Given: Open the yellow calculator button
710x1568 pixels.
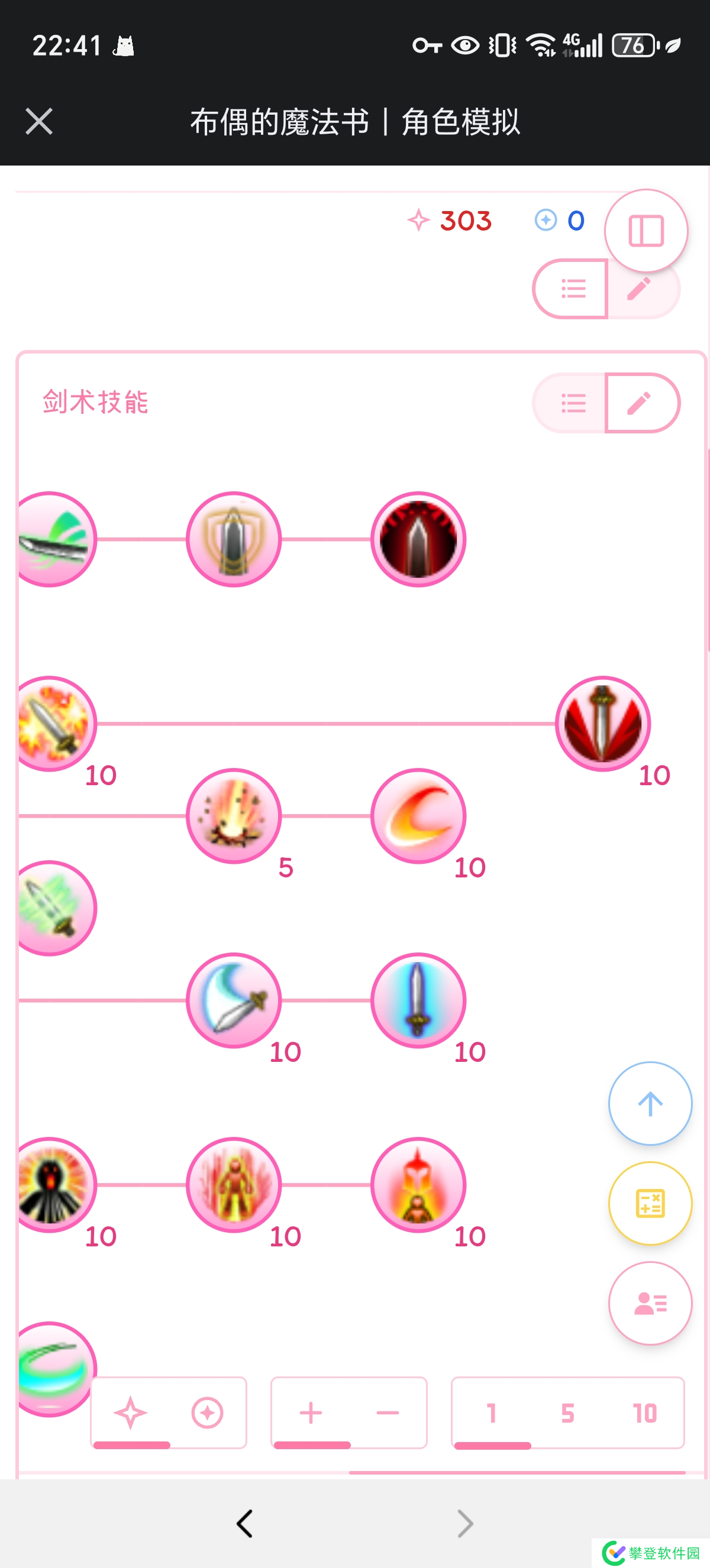Looking at the screenshot, I should click(x=650, y=1203).
